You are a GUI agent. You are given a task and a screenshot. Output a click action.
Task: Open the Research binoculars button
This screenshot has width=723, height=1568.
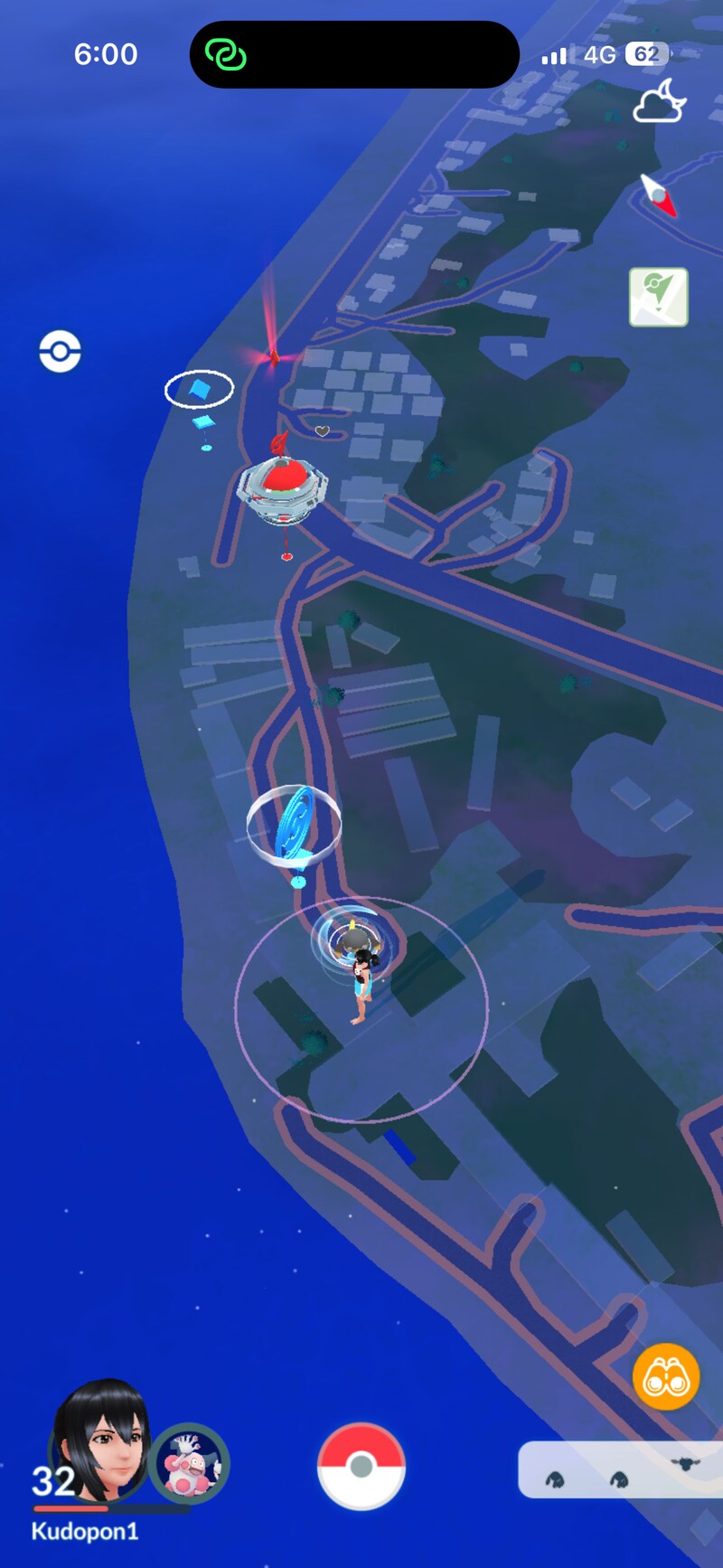click(666, 1377)
